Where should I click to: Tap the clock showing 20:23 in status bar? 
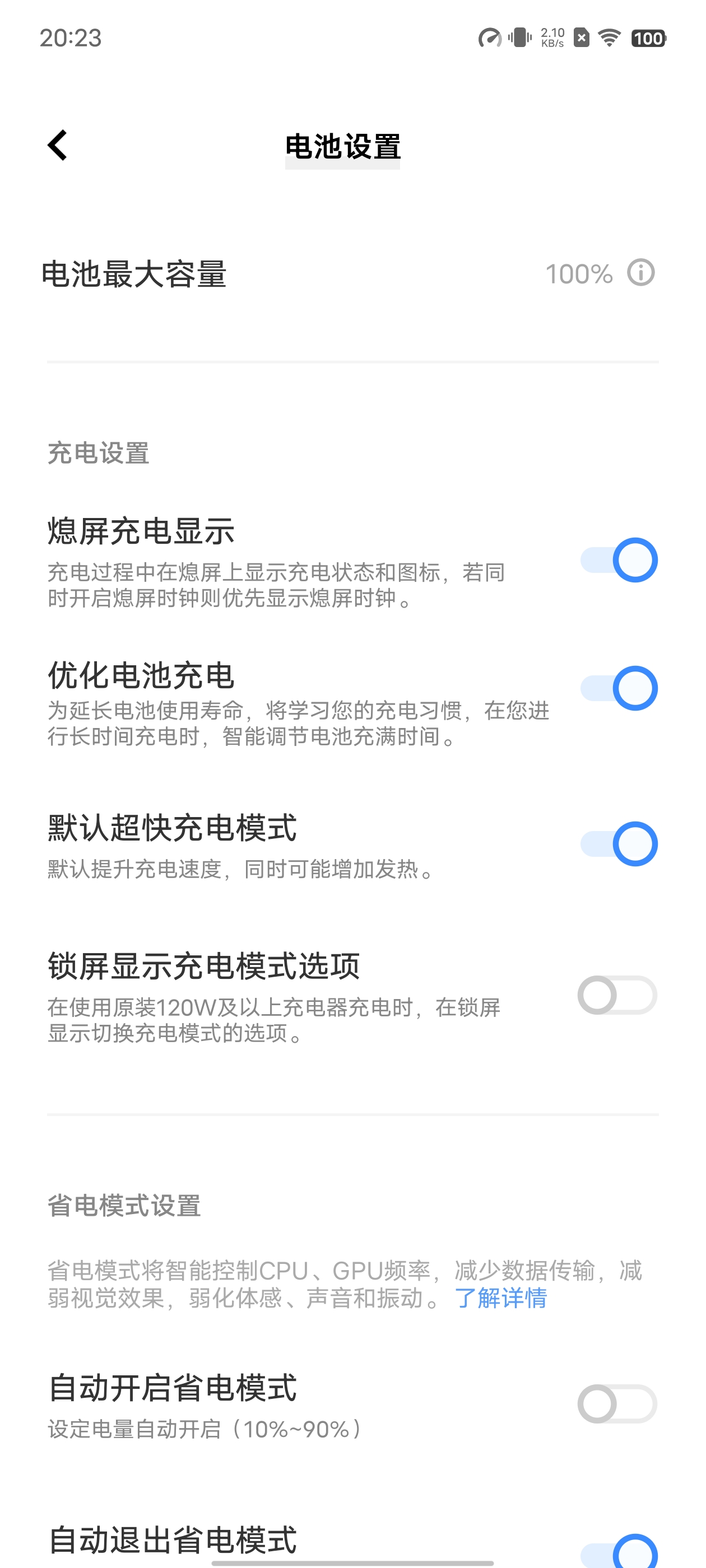click(69, 38)
